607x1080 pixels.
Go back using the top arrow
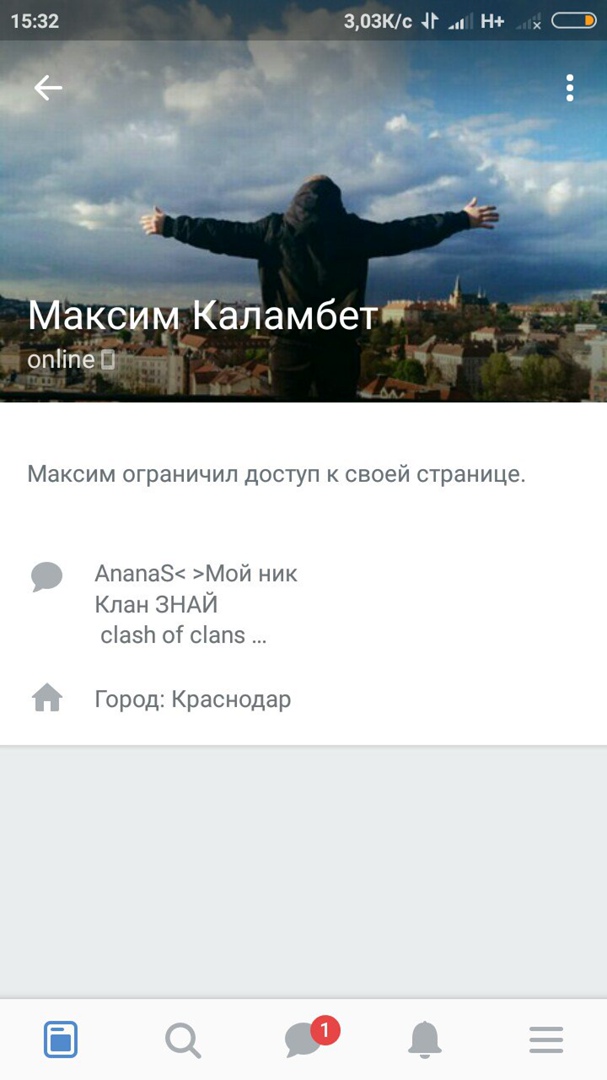[48, 88]
